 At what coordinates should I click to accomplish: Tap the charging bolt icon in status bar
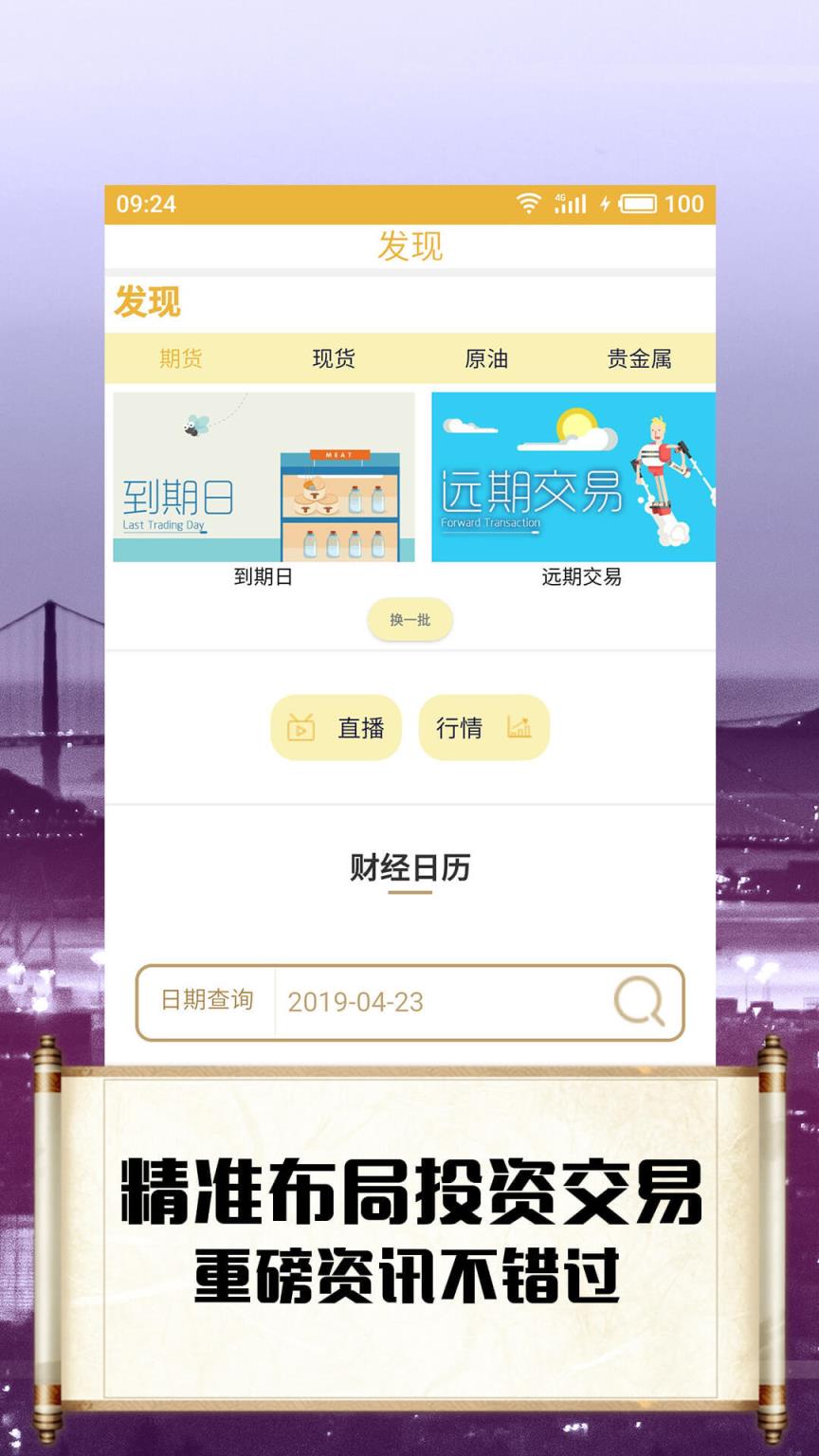604,203
